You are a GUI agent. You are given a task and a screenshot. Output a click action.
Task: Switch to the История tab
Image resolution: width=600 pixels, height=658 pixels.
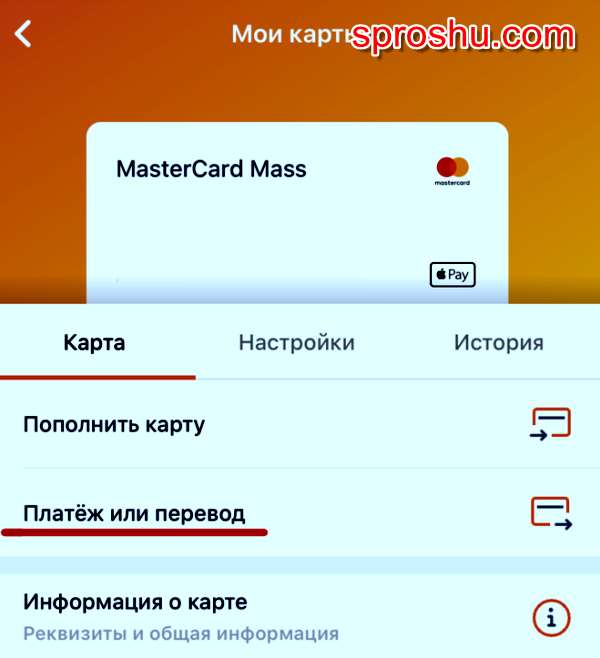[x=498, y=343]
